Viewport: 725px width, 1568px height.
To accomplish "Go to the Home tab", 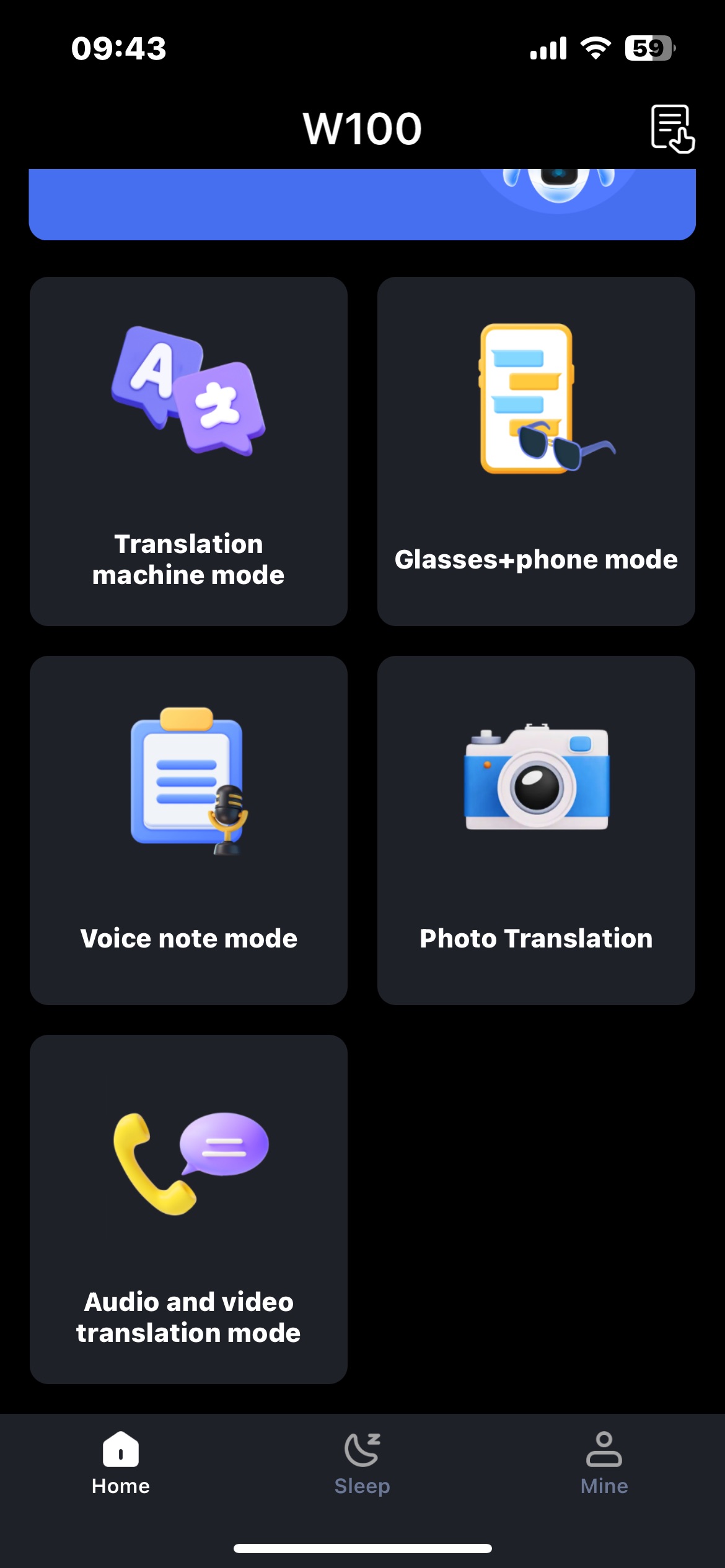I will [121, 1464].
